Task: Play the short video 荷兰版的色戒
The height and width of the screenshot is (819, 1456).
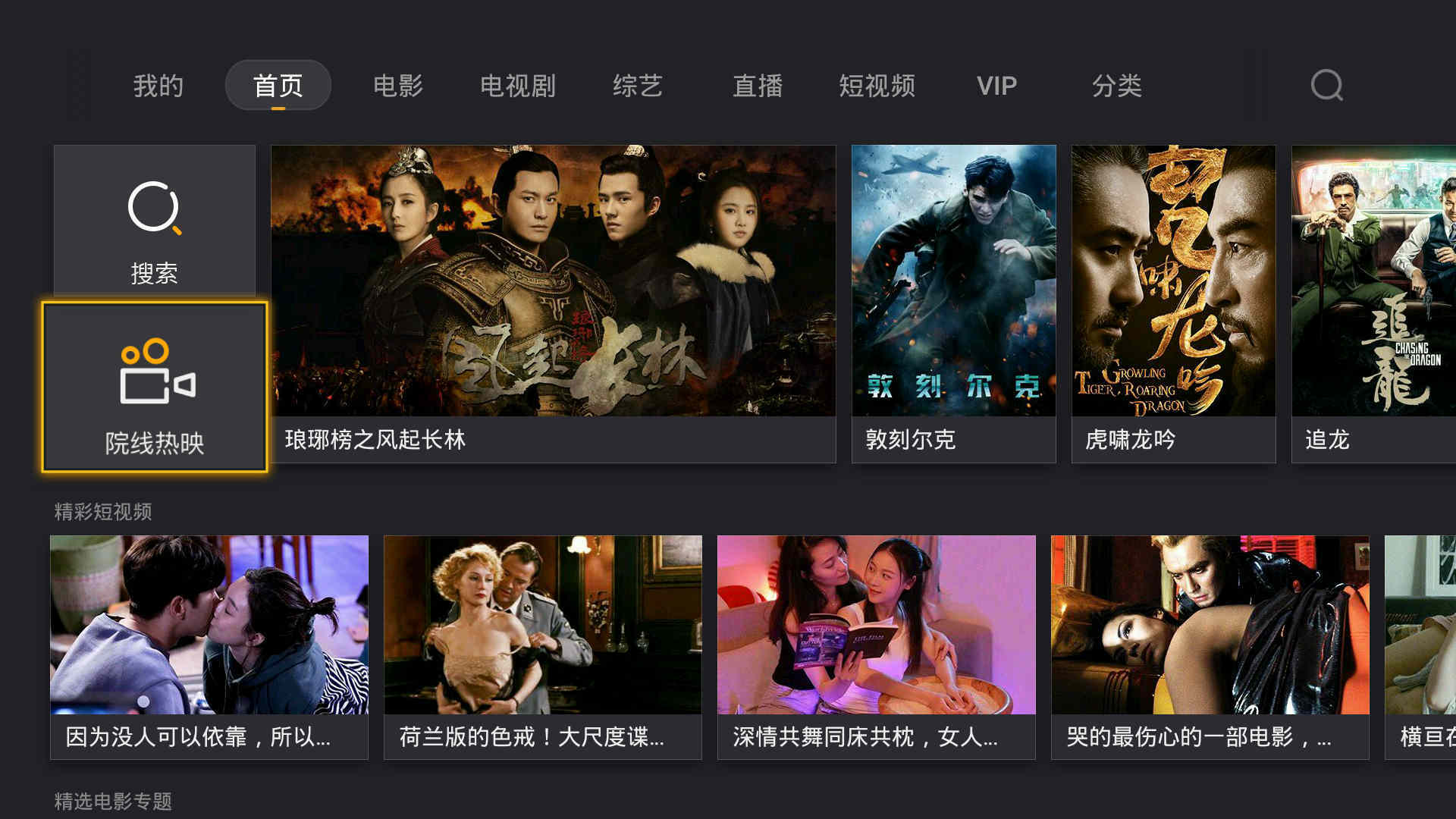Action: pyautogui.click(x=543, y=646)
